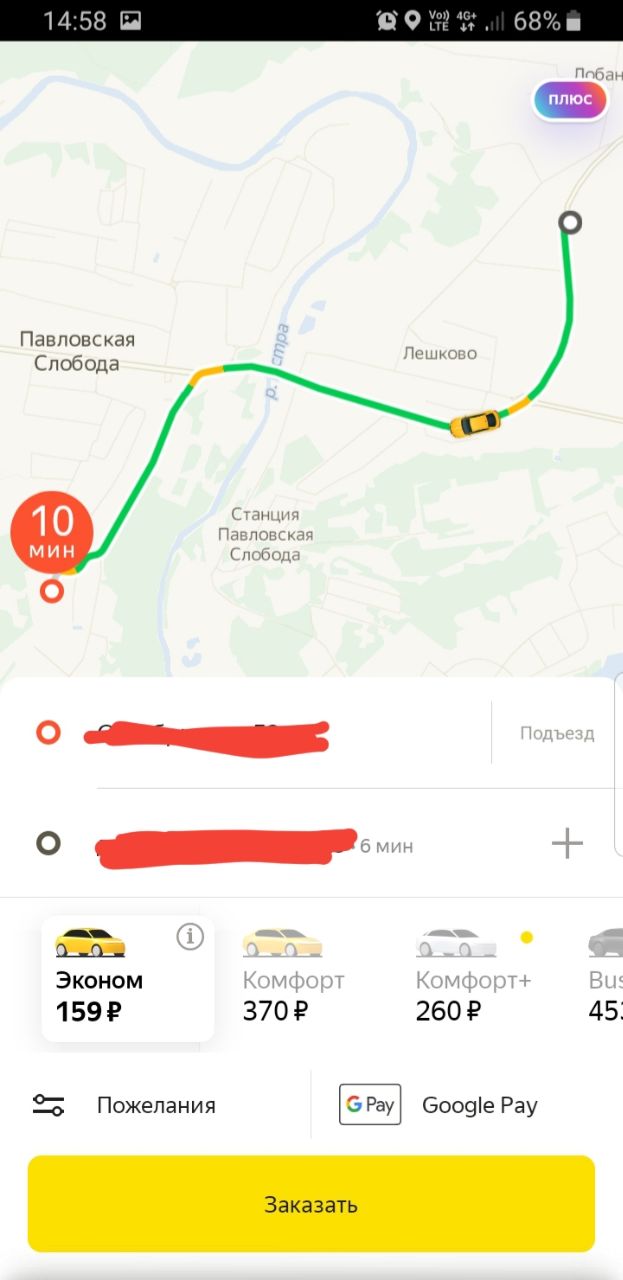Open the Плюс badge
This screenshot has width=623, height=1280.
pyautogui.click(x=570, y=100)
